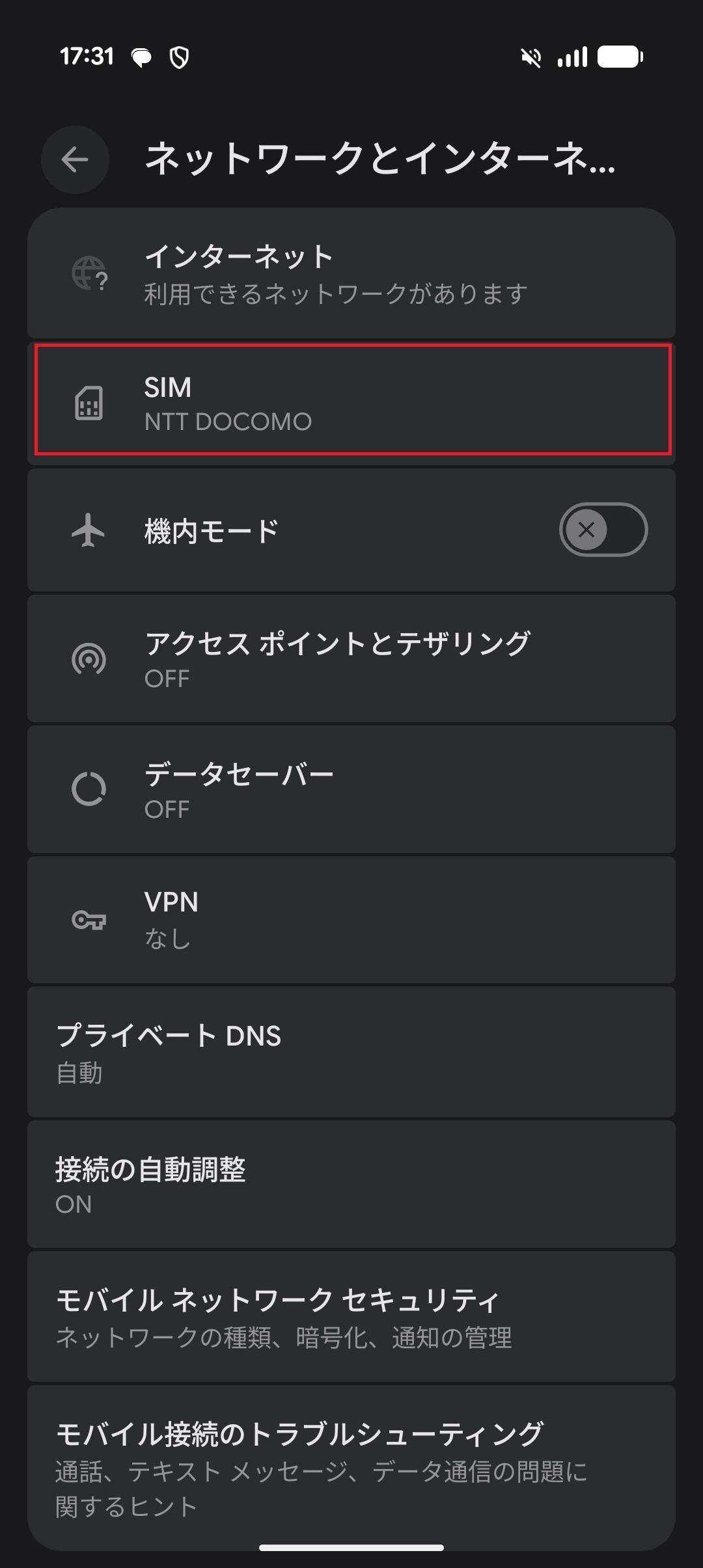Tap the globe icon beside インターネット

click(90, 273)
